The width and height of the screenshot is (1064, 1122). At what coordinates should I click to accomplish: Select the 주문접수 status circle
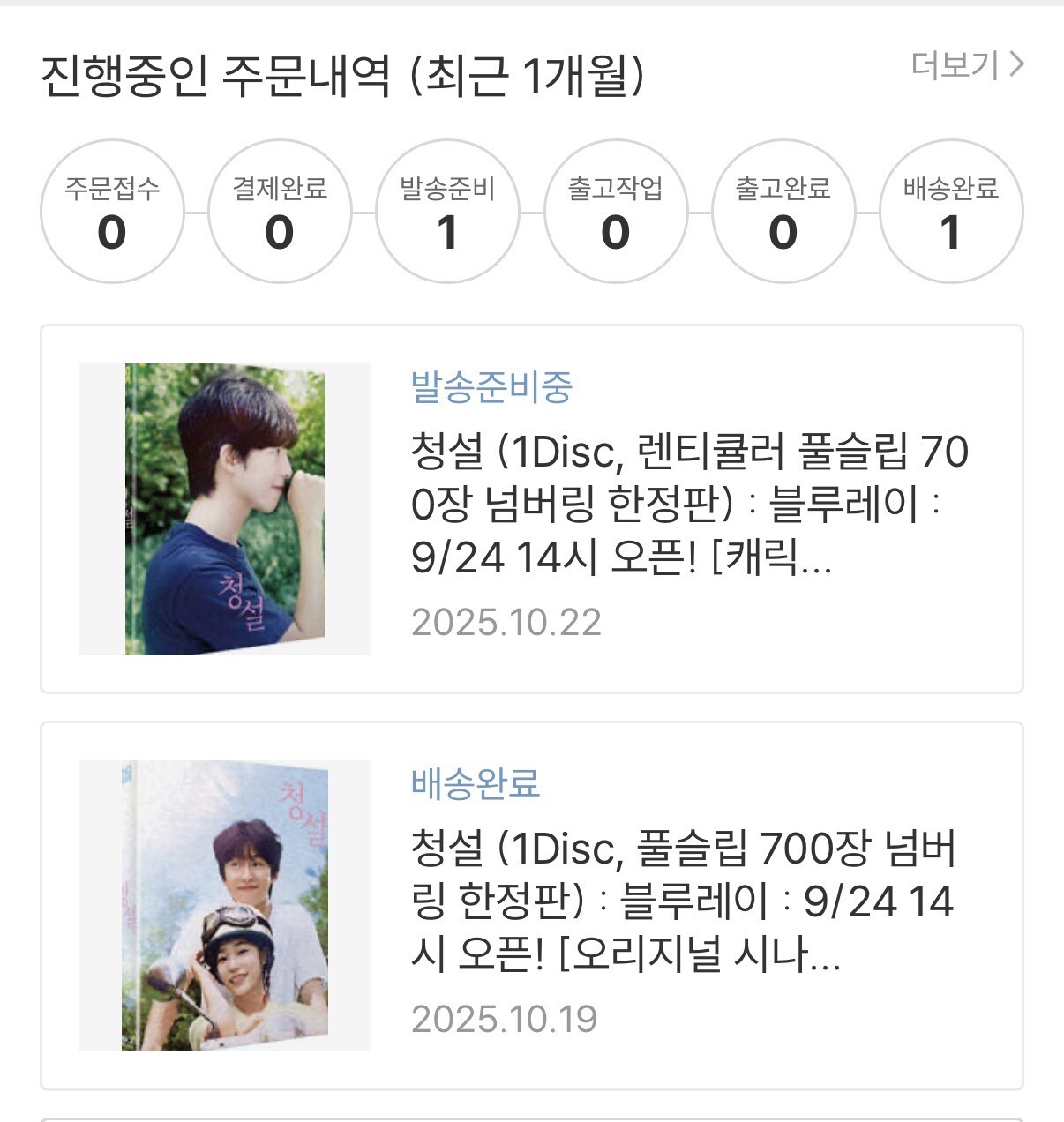click(112, 212)
